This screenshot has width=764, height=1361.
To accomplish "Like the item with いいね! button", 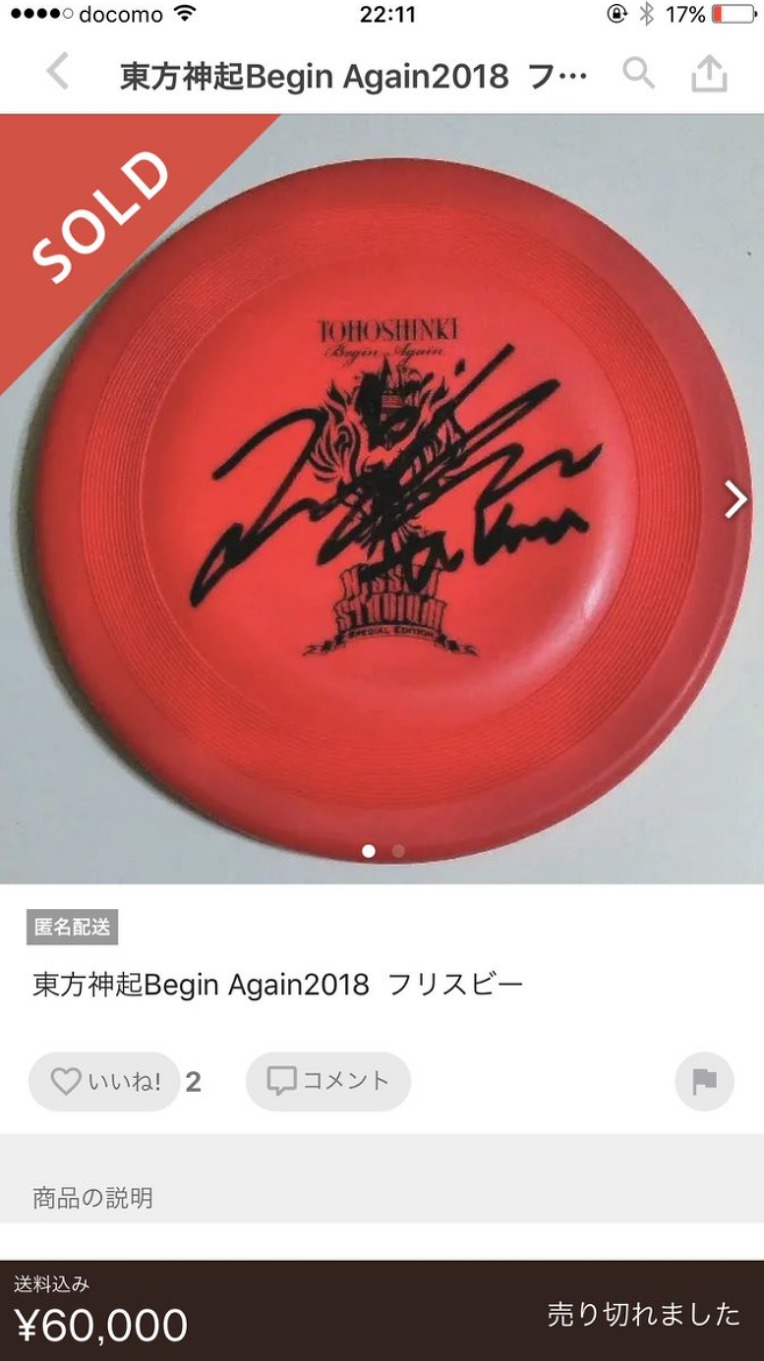I will [x=105, y=1081].
